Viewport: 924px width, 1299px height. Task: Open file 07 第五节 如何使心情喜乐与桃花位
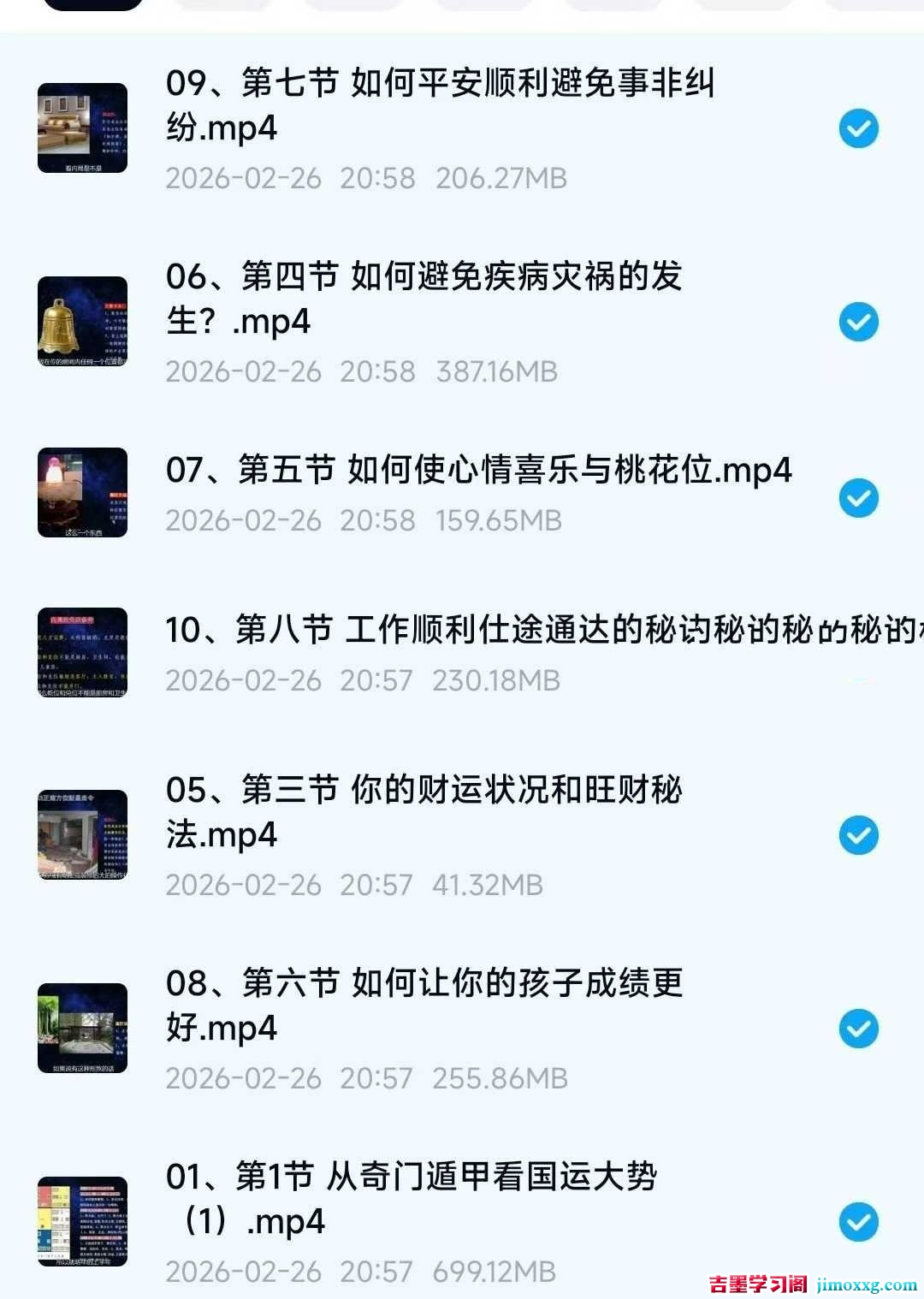(x=478, y=470)
